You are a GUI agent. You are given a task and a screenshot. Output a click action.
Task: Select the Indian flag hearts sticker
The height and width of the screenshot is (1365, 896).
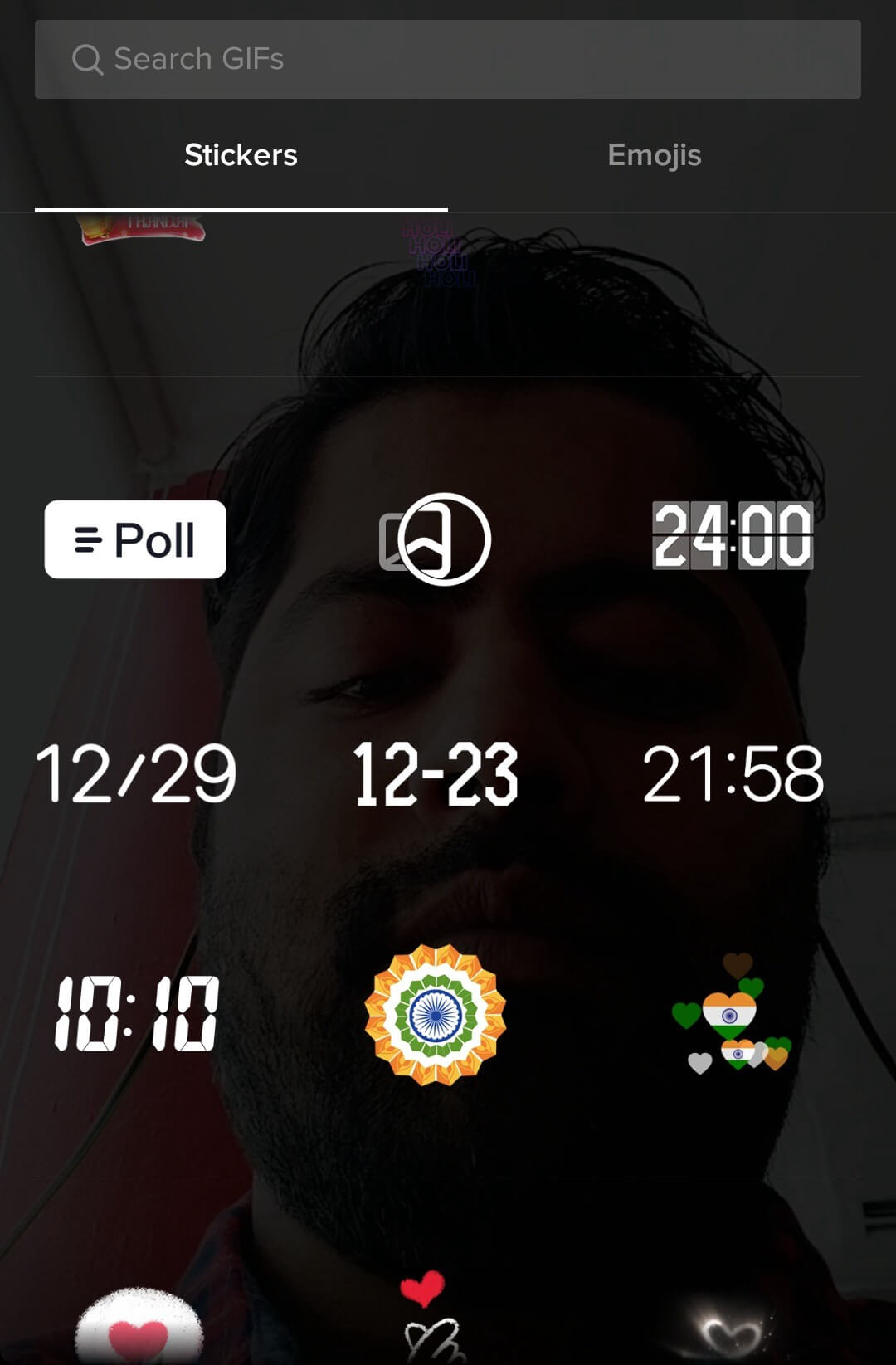coord(734,1014)
